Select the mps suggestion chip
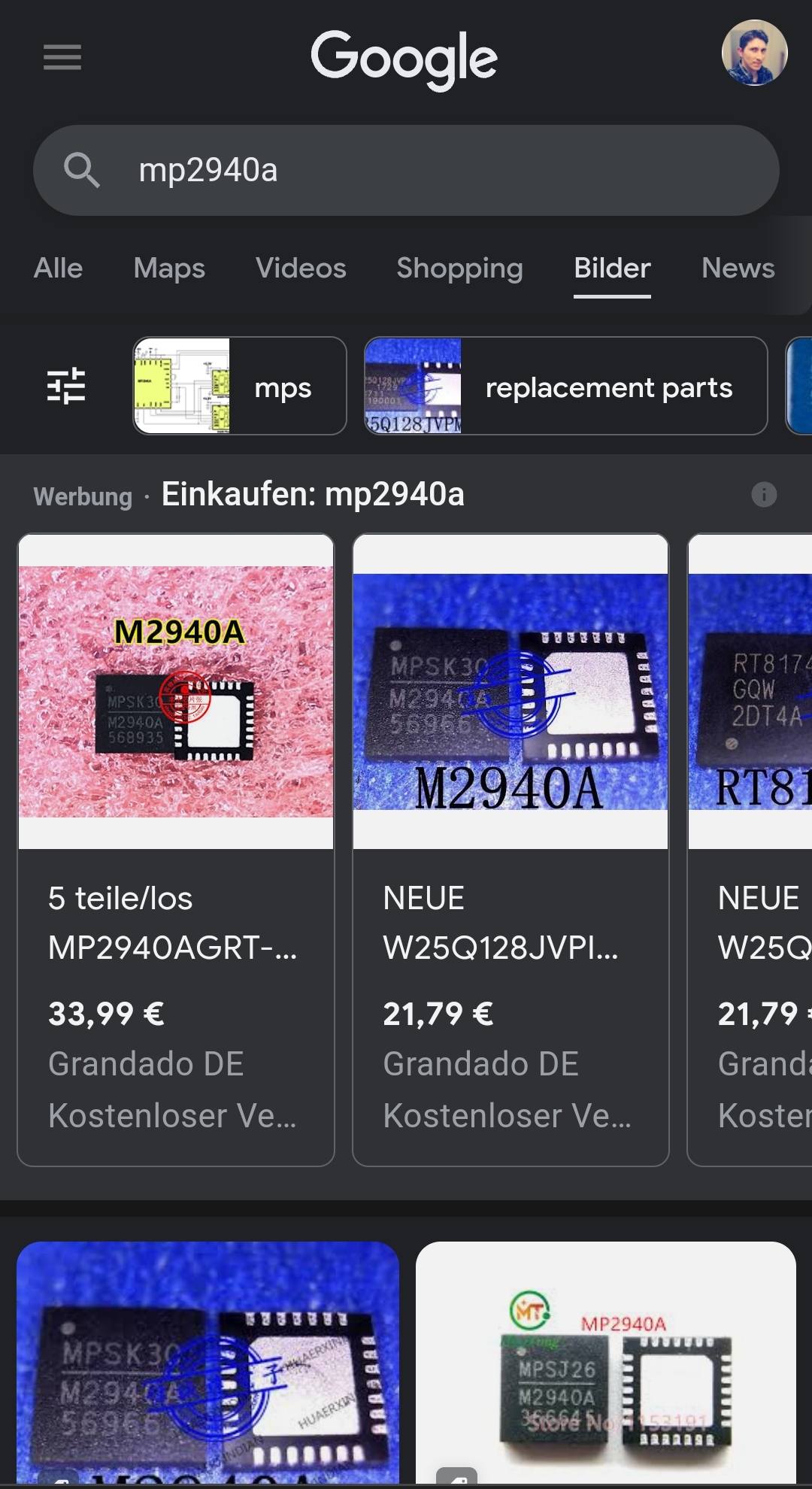Image resolution: width=812 pixels, height=1489 pixels. coord(240,387)
